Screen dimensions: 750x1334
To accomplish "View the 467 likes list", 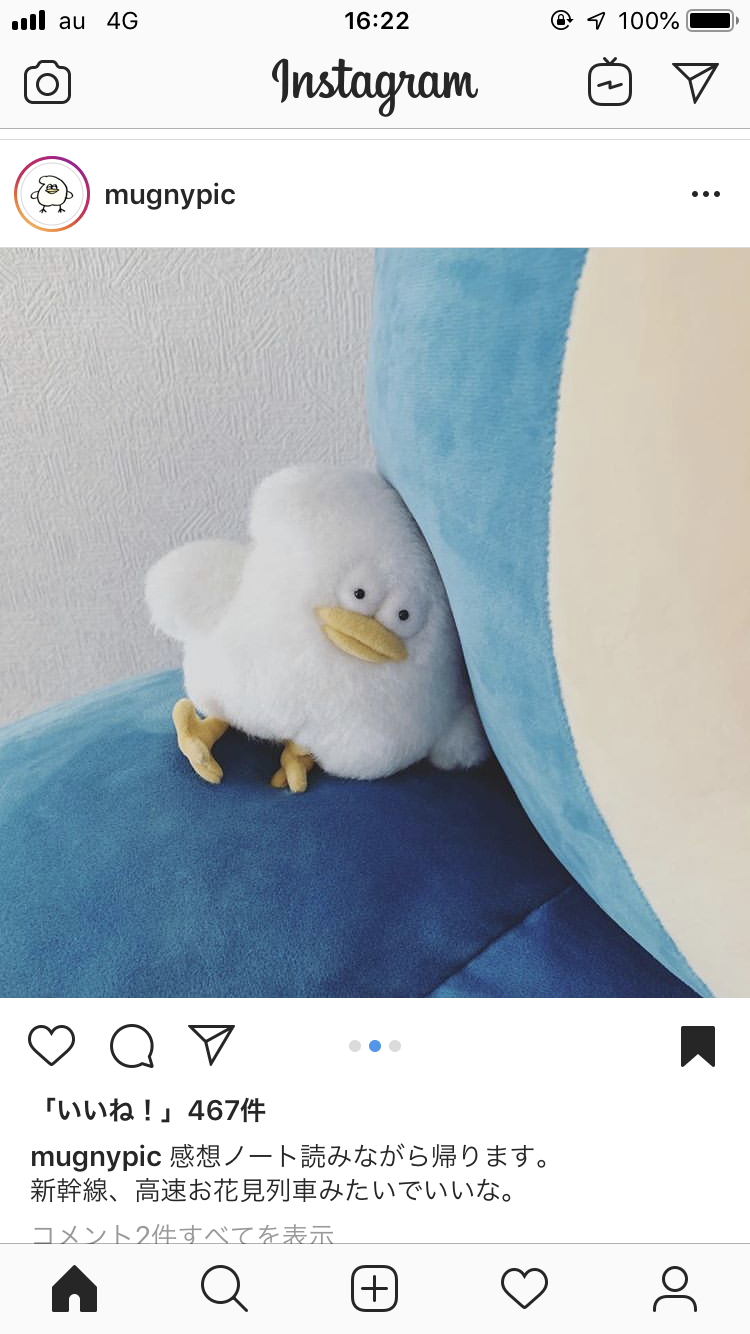I will 150,1110.
